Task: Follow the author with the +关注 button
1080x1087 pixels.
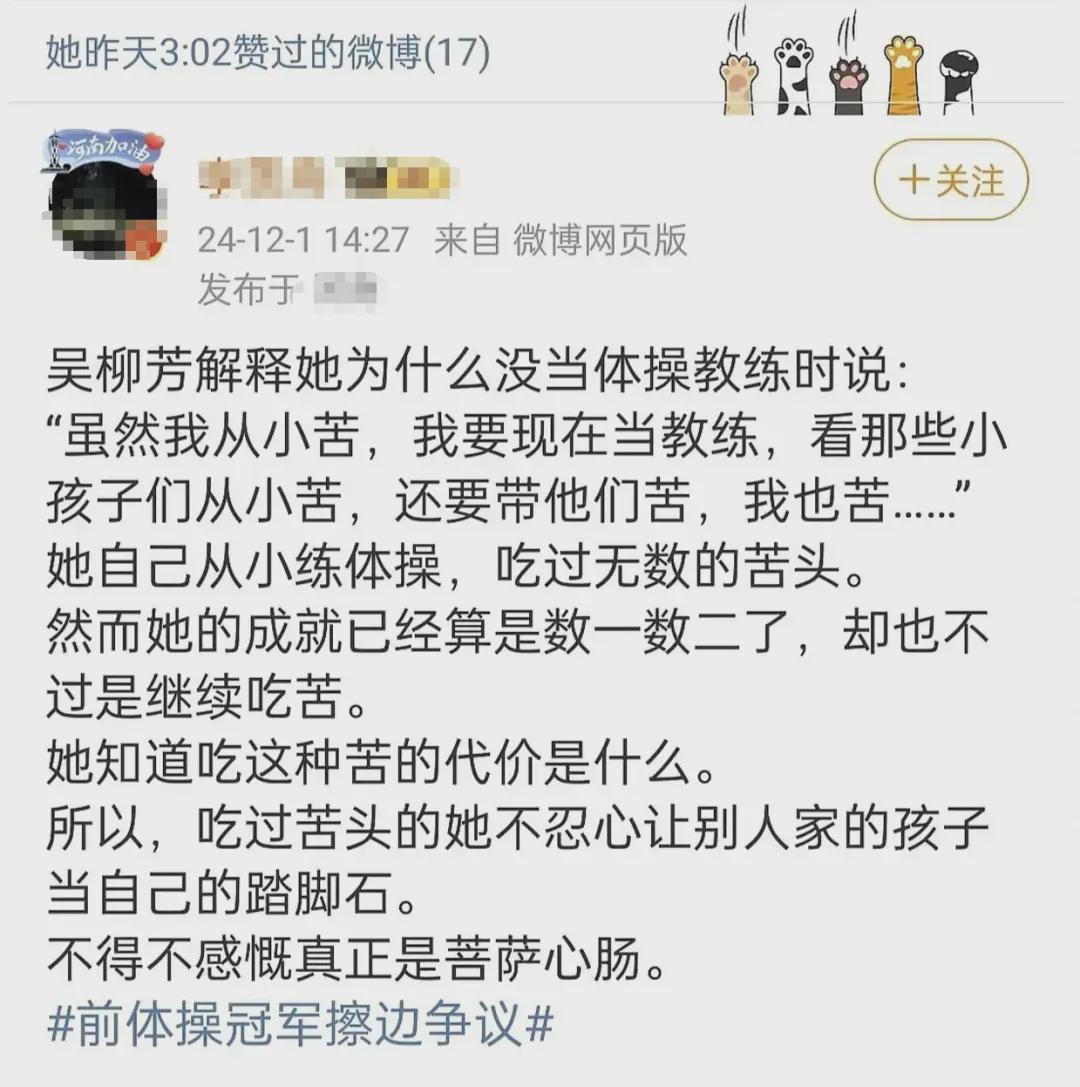Action: pyautogui.click(x=950, y=181)
